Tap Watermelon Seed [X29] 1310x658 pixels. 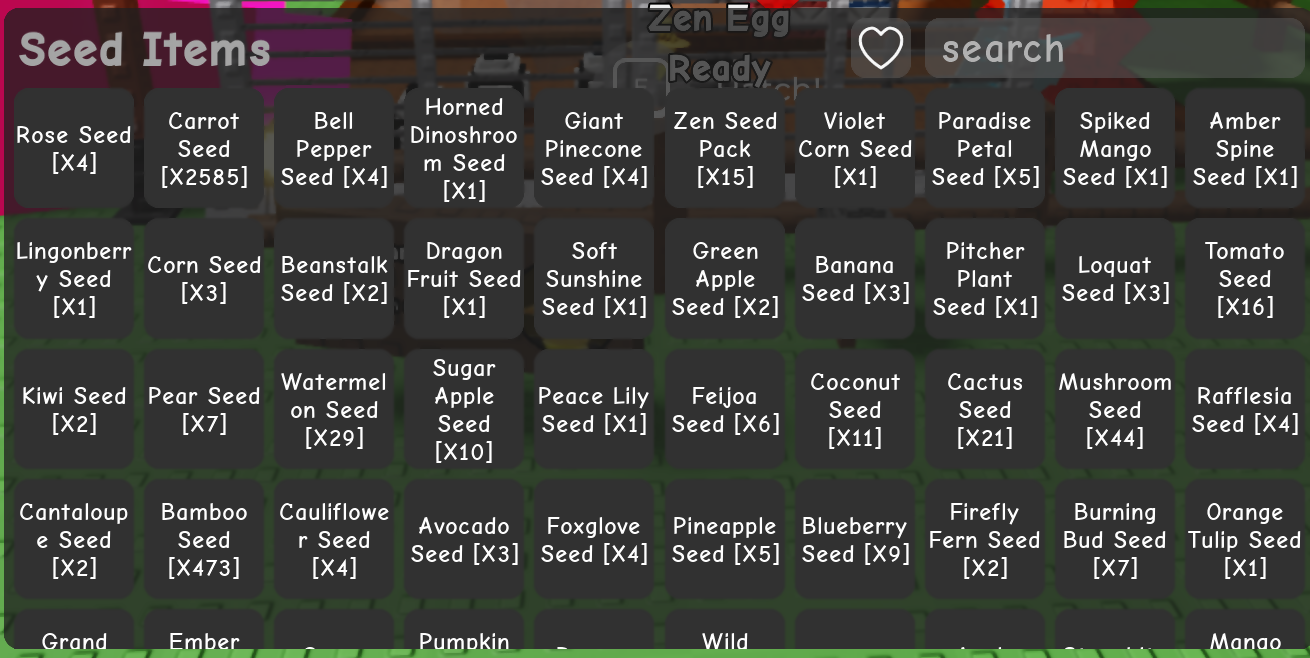pyautogui.click(x=334, y=409)
